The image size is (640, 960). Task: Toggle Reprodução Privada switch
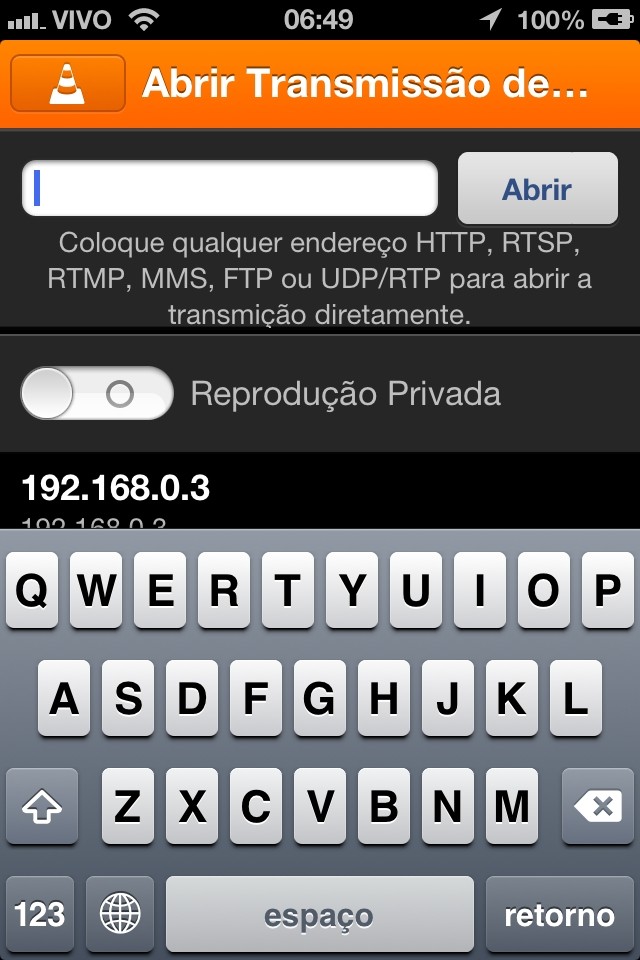click(x=97, y=393)
